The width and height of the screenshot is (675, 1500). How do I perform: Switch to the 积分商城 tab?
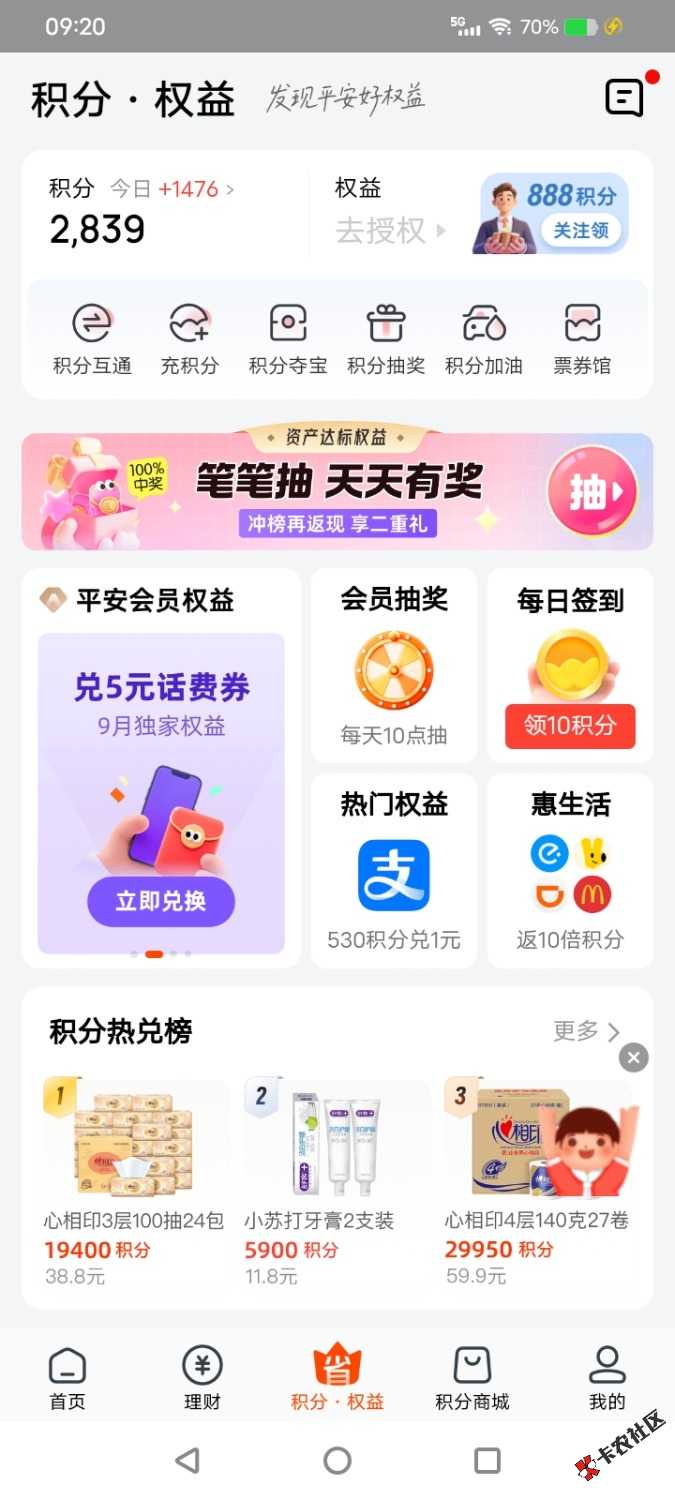(x=472, y=1377)
